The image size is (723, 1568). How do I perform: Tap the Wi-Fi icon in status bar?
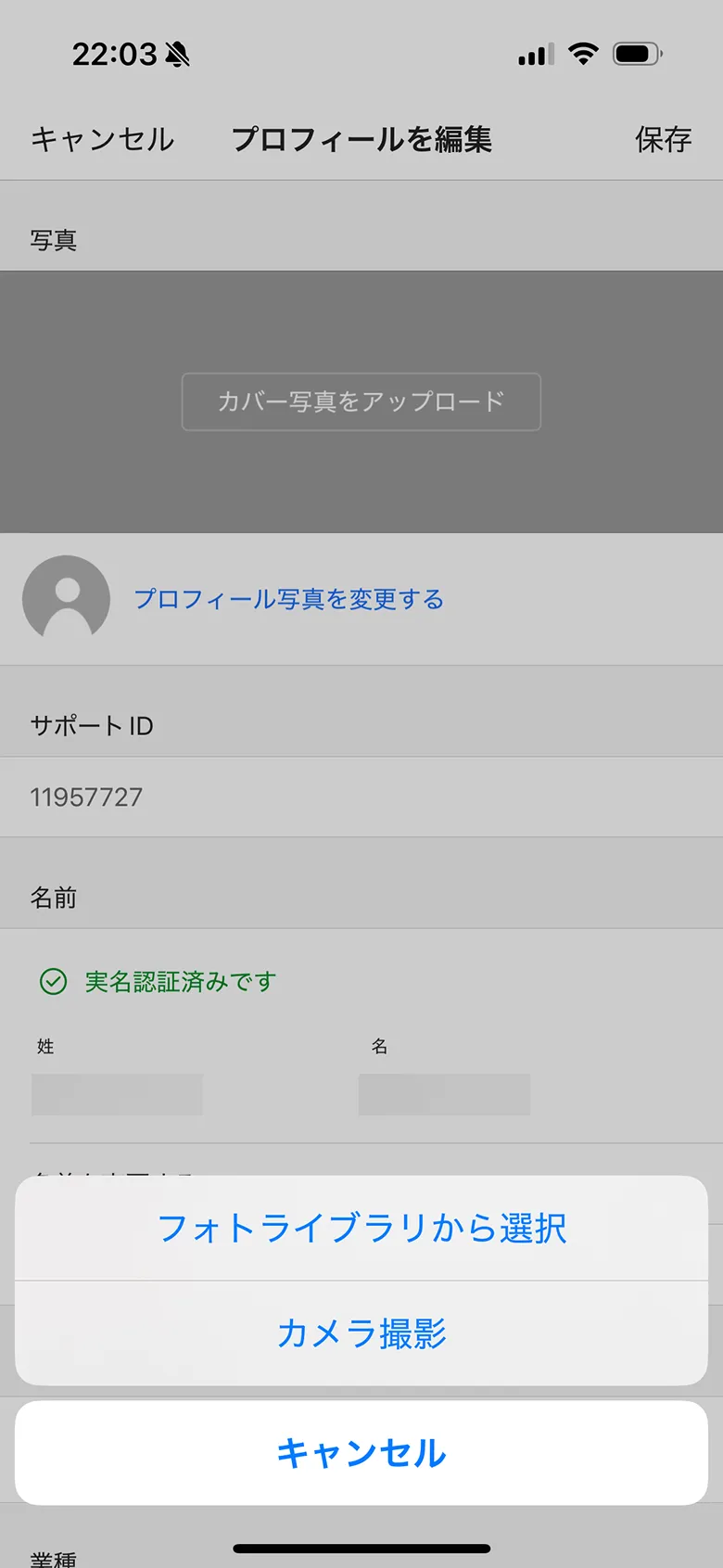[582, 53]
